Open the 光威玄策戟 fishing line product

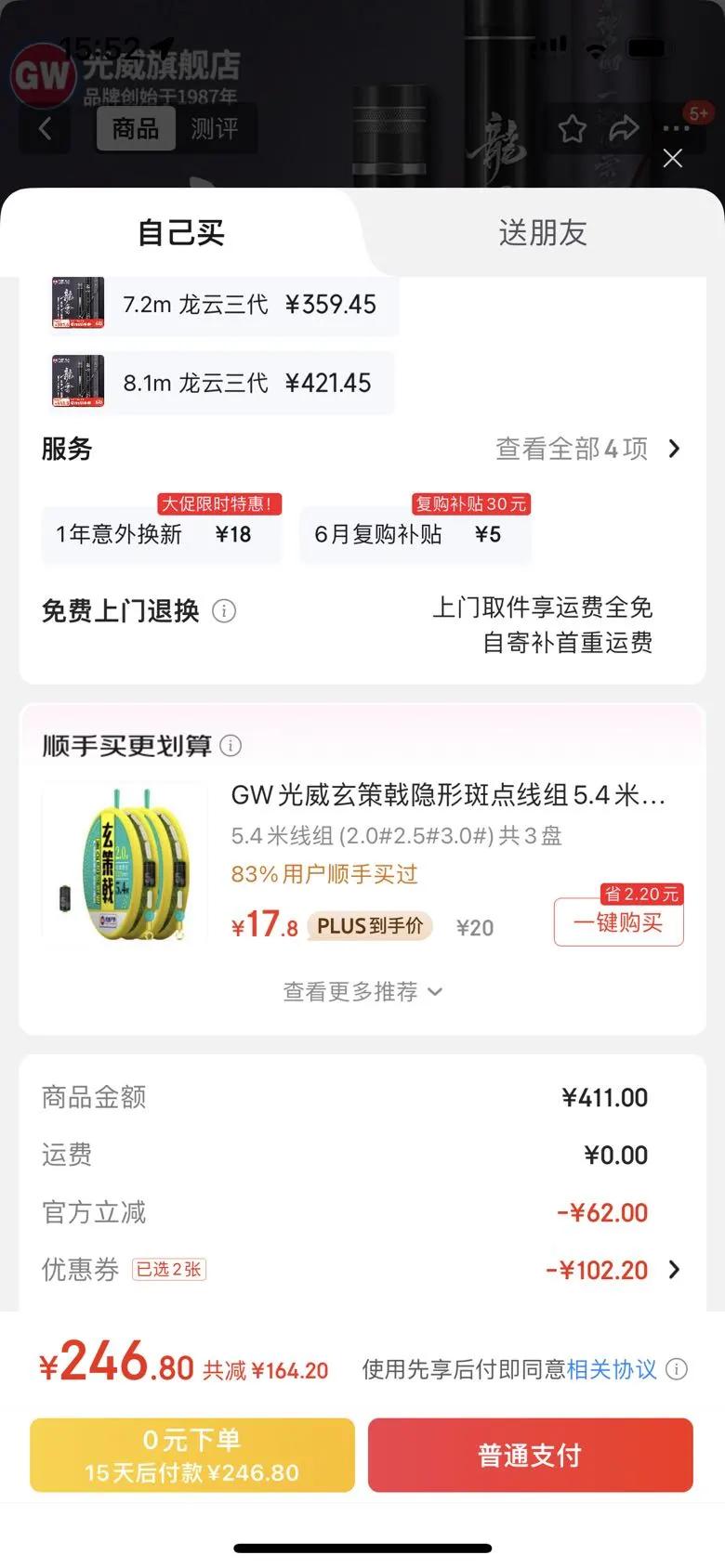tap(448, 795)
